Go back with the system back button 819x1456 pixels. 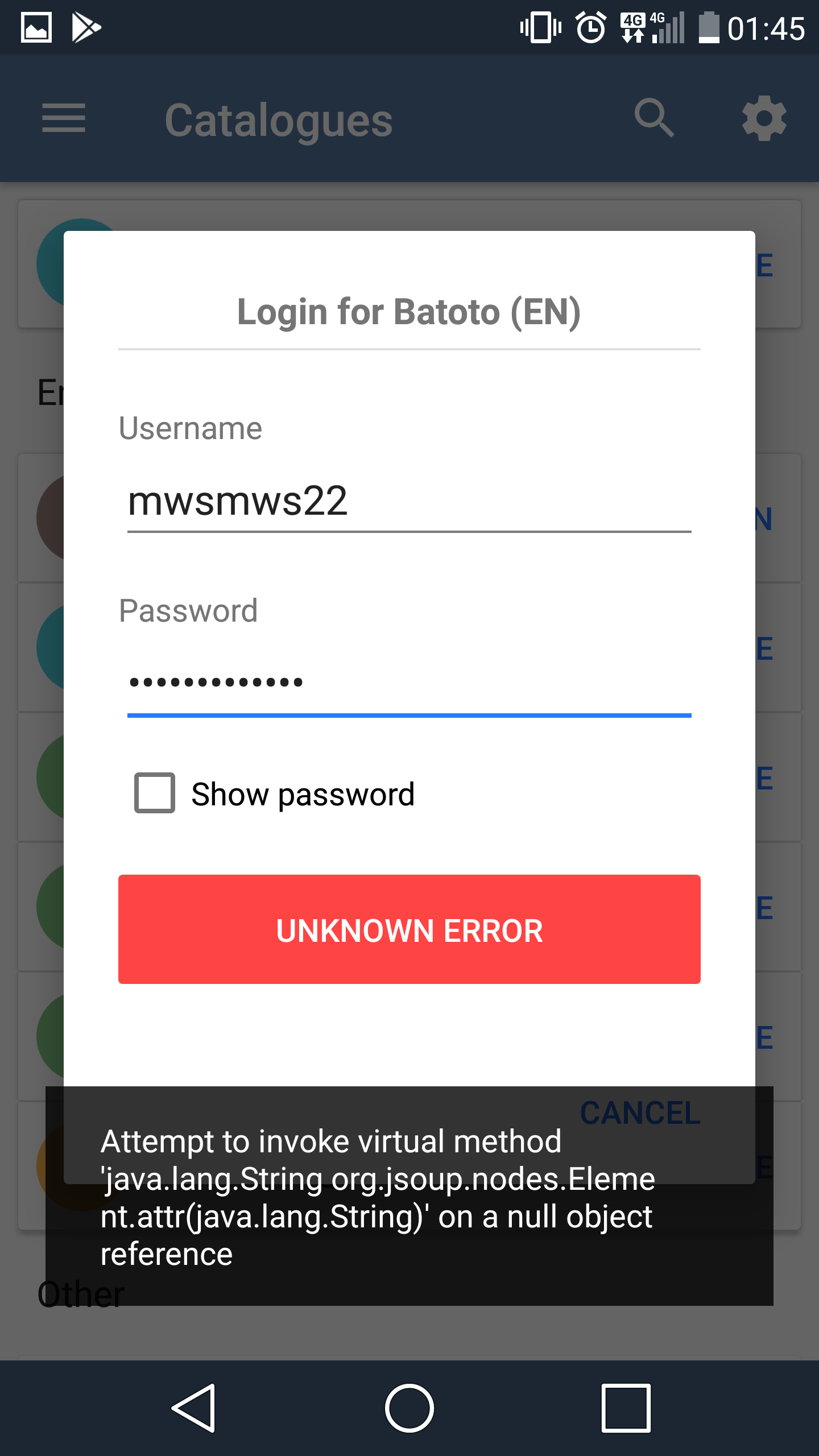(x=193, y=1408)
